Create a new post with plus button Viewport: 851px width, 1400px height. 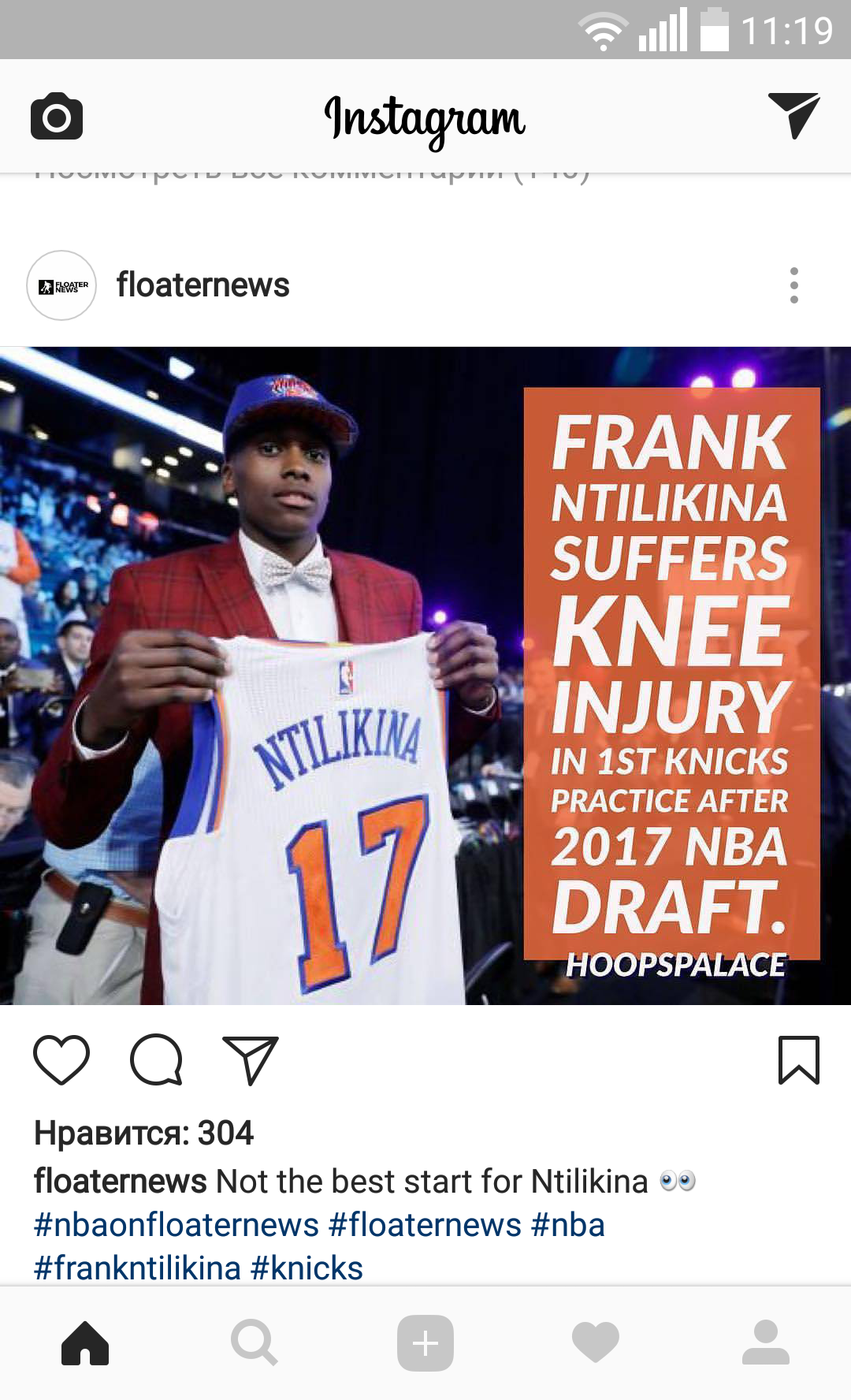point(425,1342)
